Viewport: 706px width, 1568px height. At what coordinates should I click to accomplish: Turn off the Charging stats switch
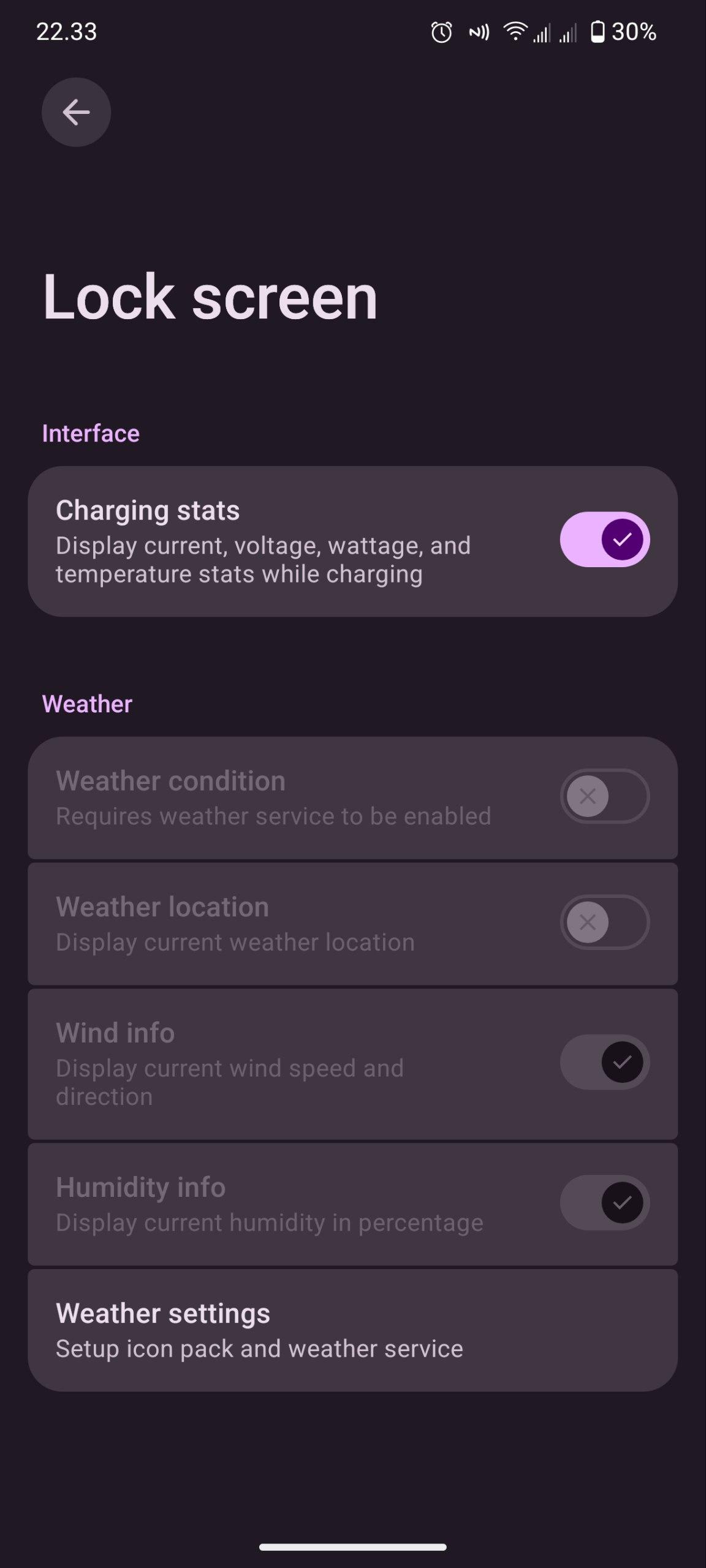[x=604, y=540]
